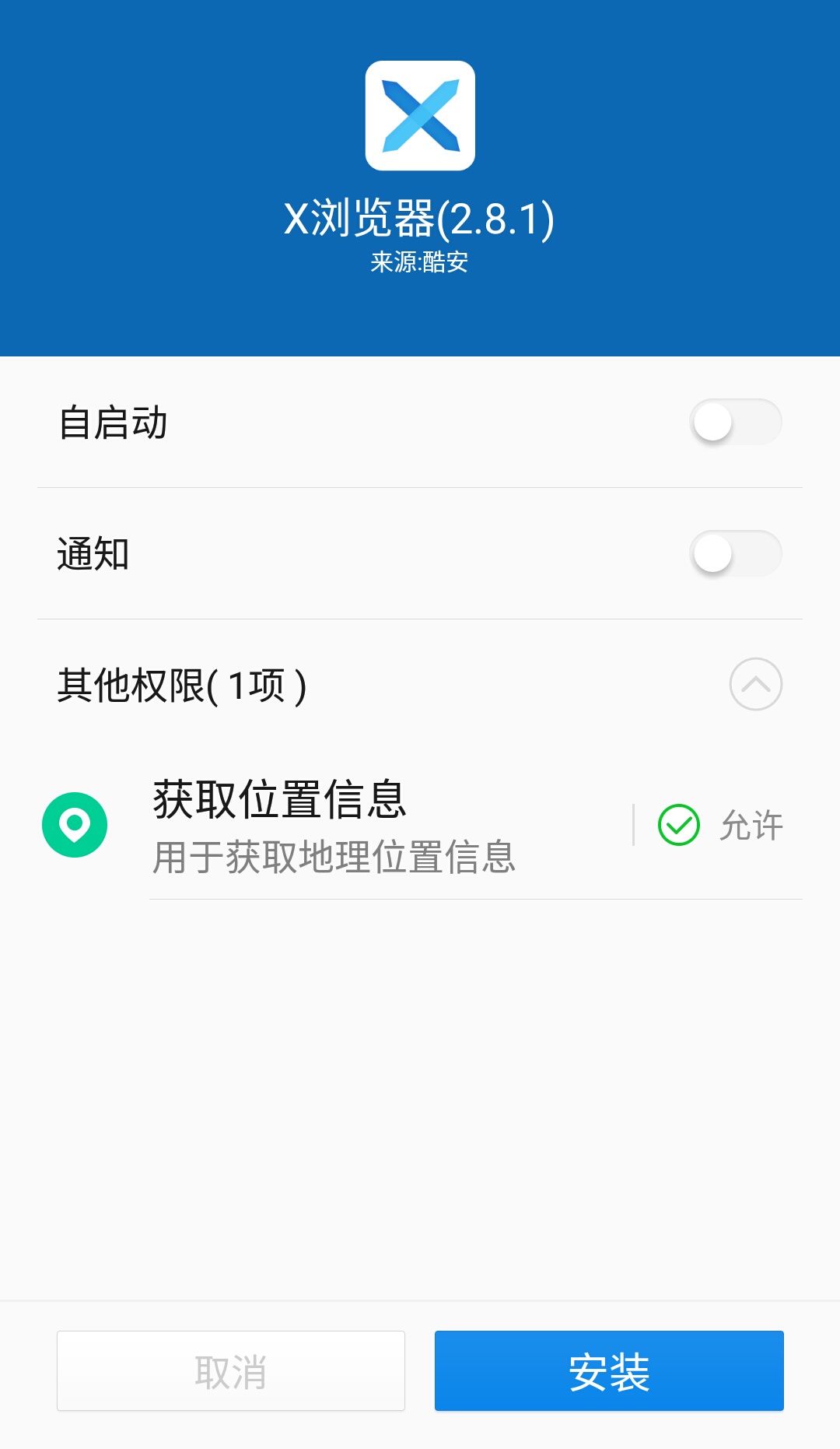Turn on the 通知 notification switch

[735, 554]
